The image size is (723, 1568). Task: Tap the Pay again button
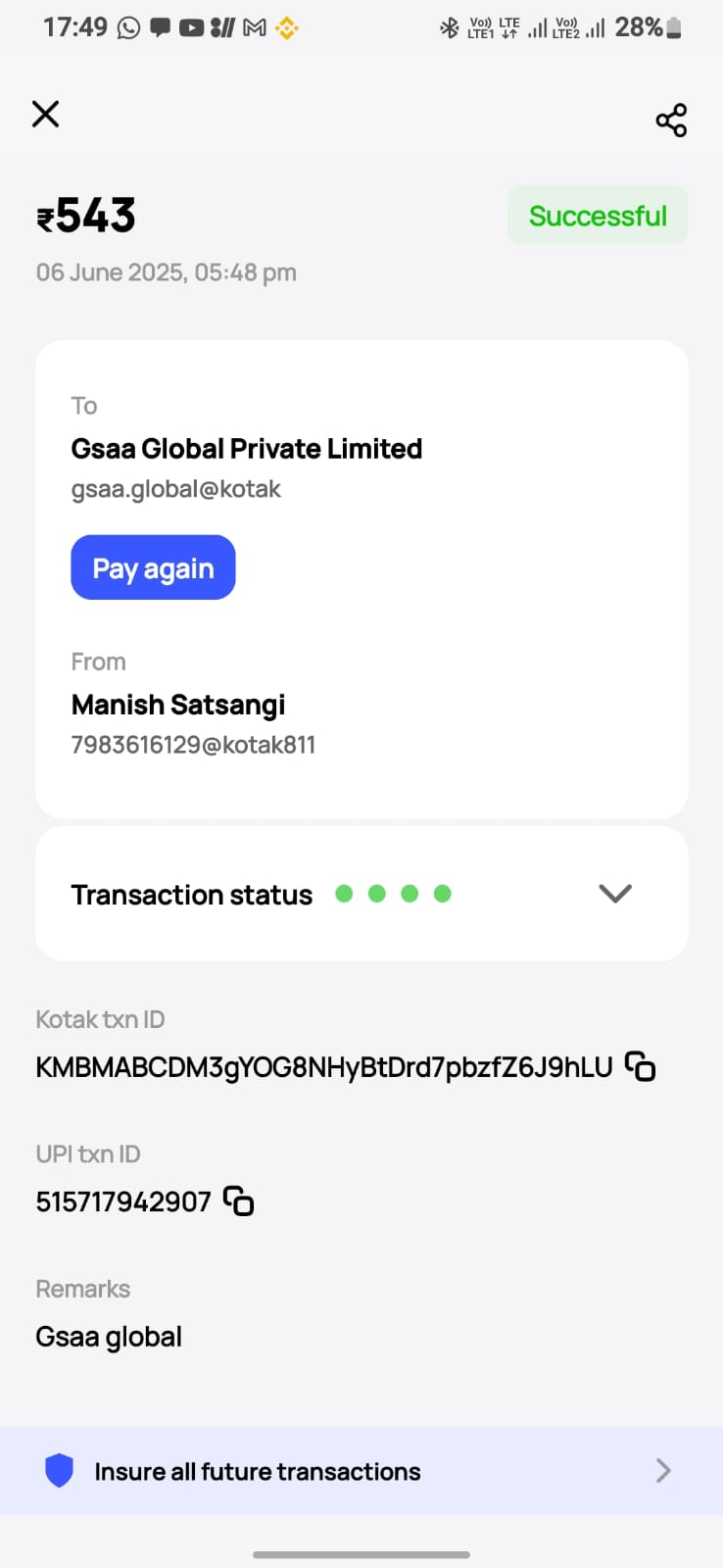tap(153, 567)
